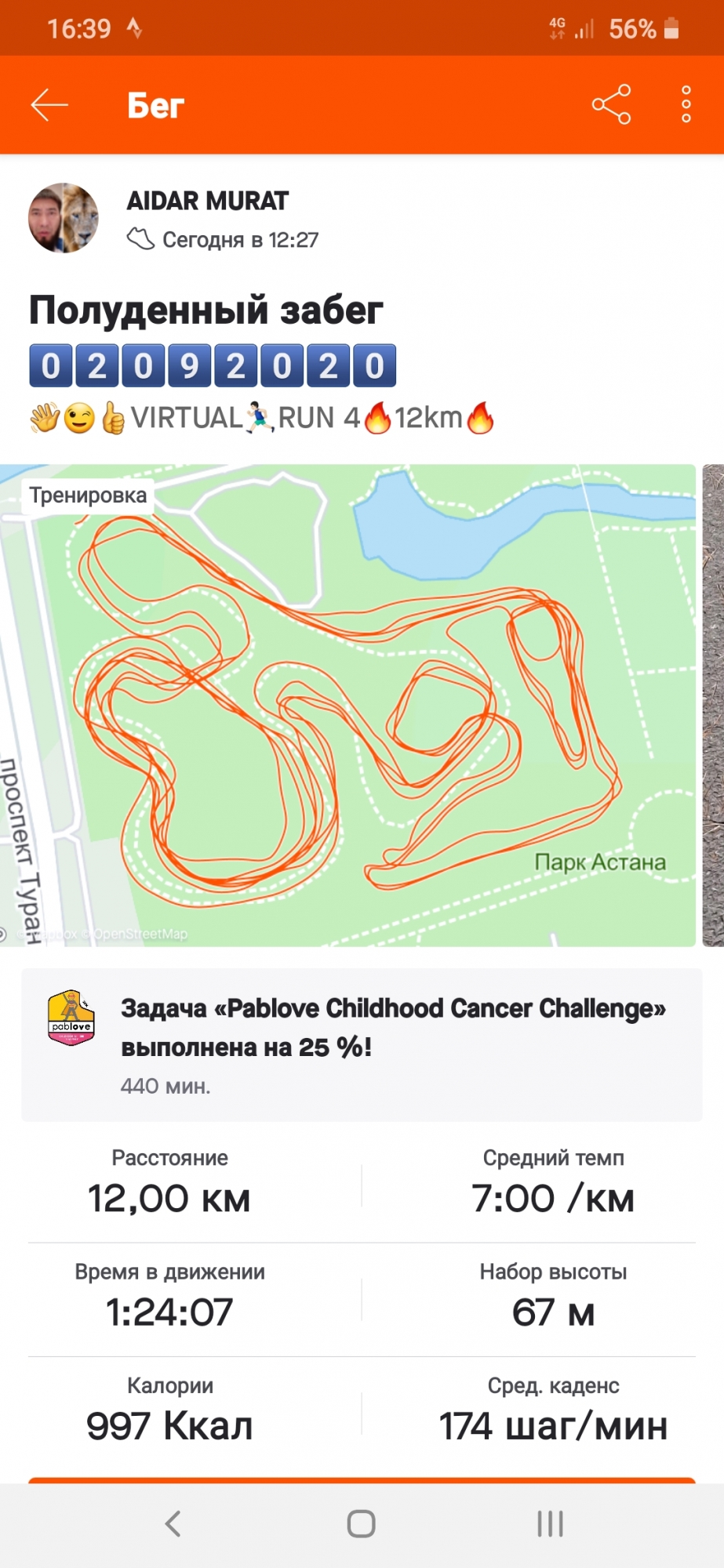The height and width of the screenshot is (1568, 724).
Task: Share this run activity
Action: (611, 104)
